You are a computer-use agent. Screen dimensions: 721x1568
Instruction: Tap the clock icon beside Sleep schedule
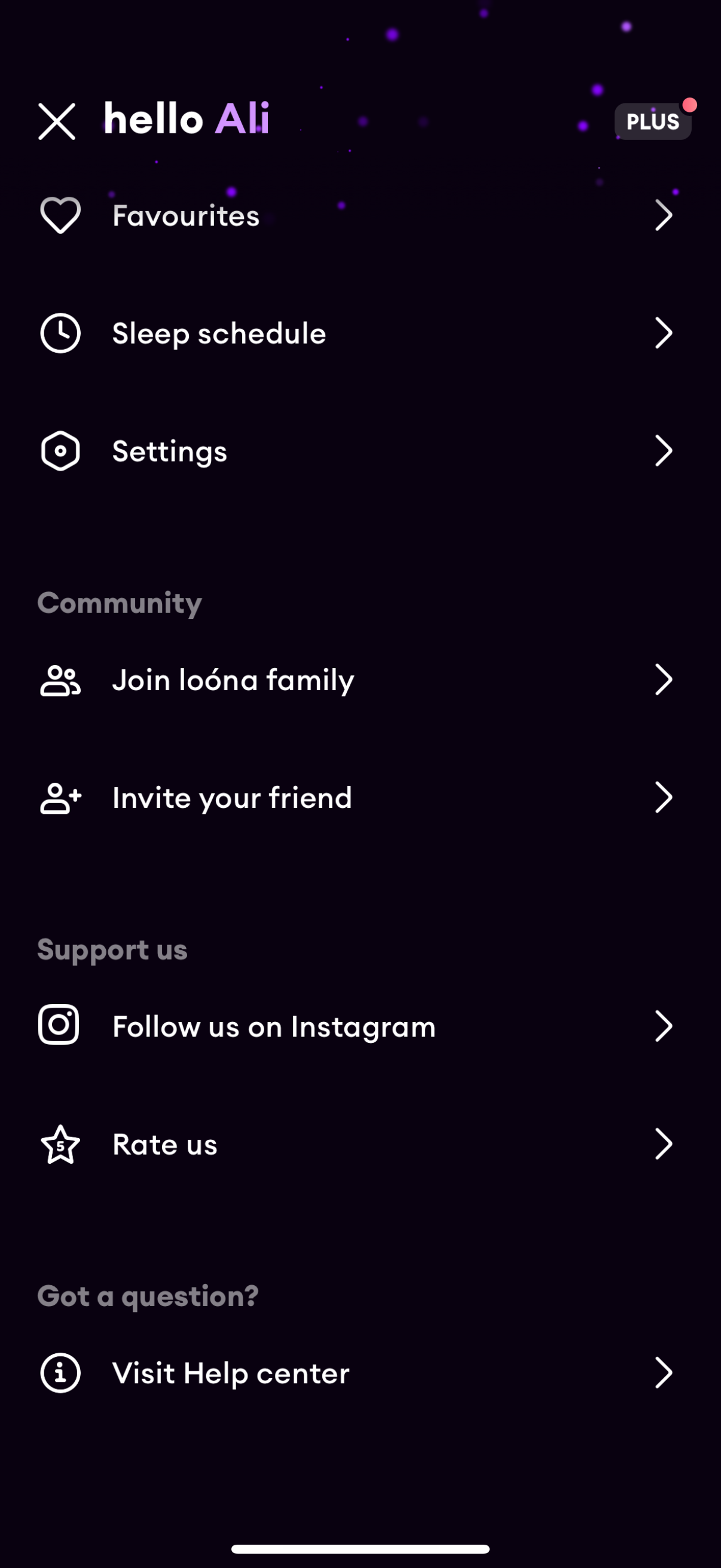(60, 333)
